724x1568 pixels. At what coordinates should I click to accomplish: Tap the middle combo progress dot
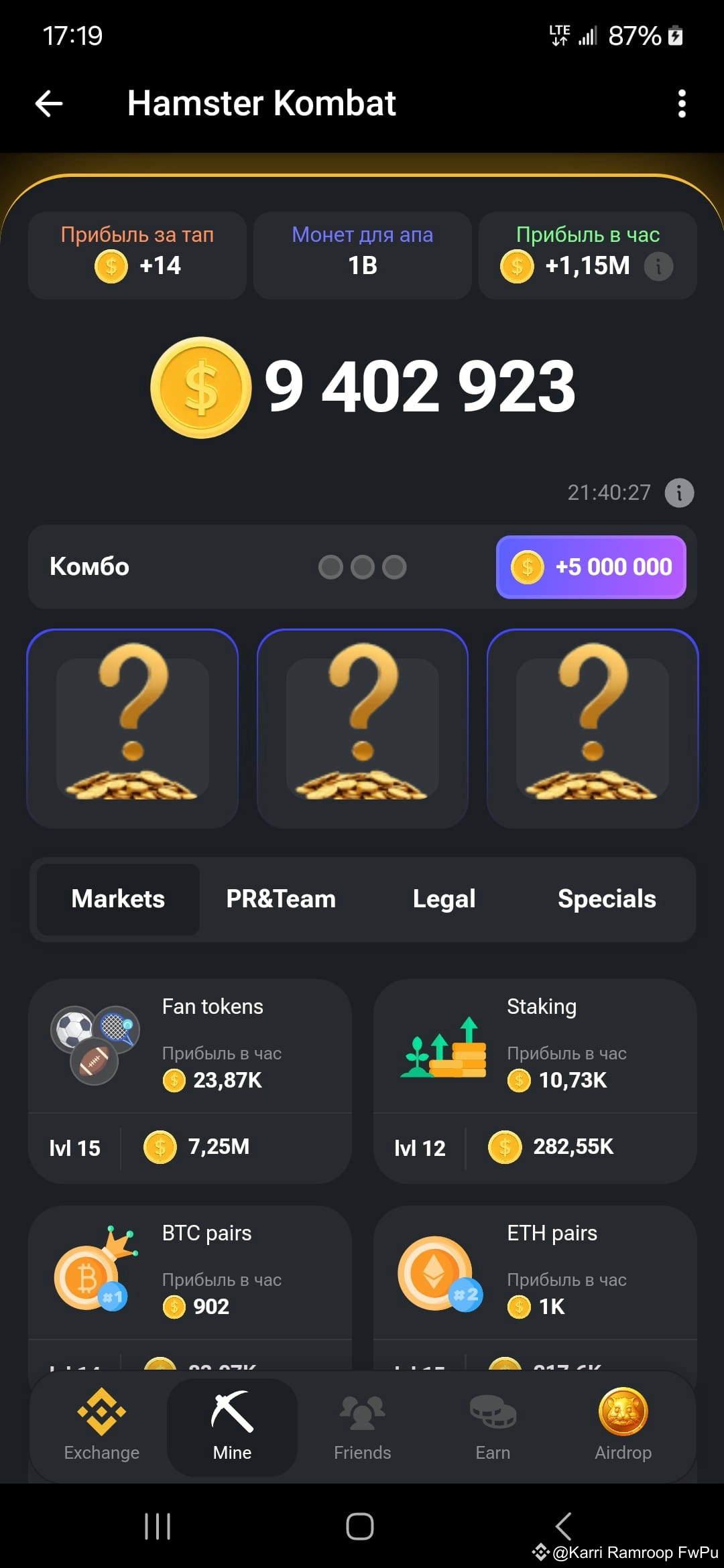tap(363, 566)
